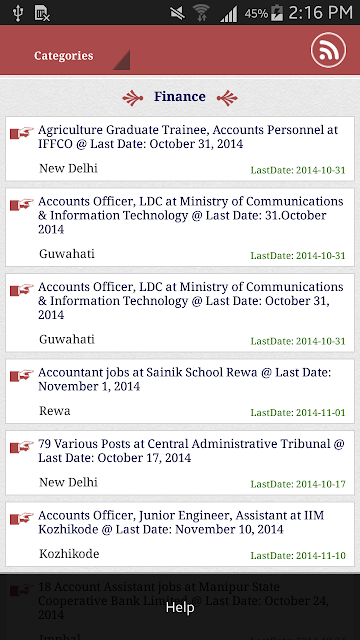Open 79 Various Posts at Central Administrative Tribunal
Image resolution: width=360 pixels, height=640 pixels.
(x=180, y=462)
